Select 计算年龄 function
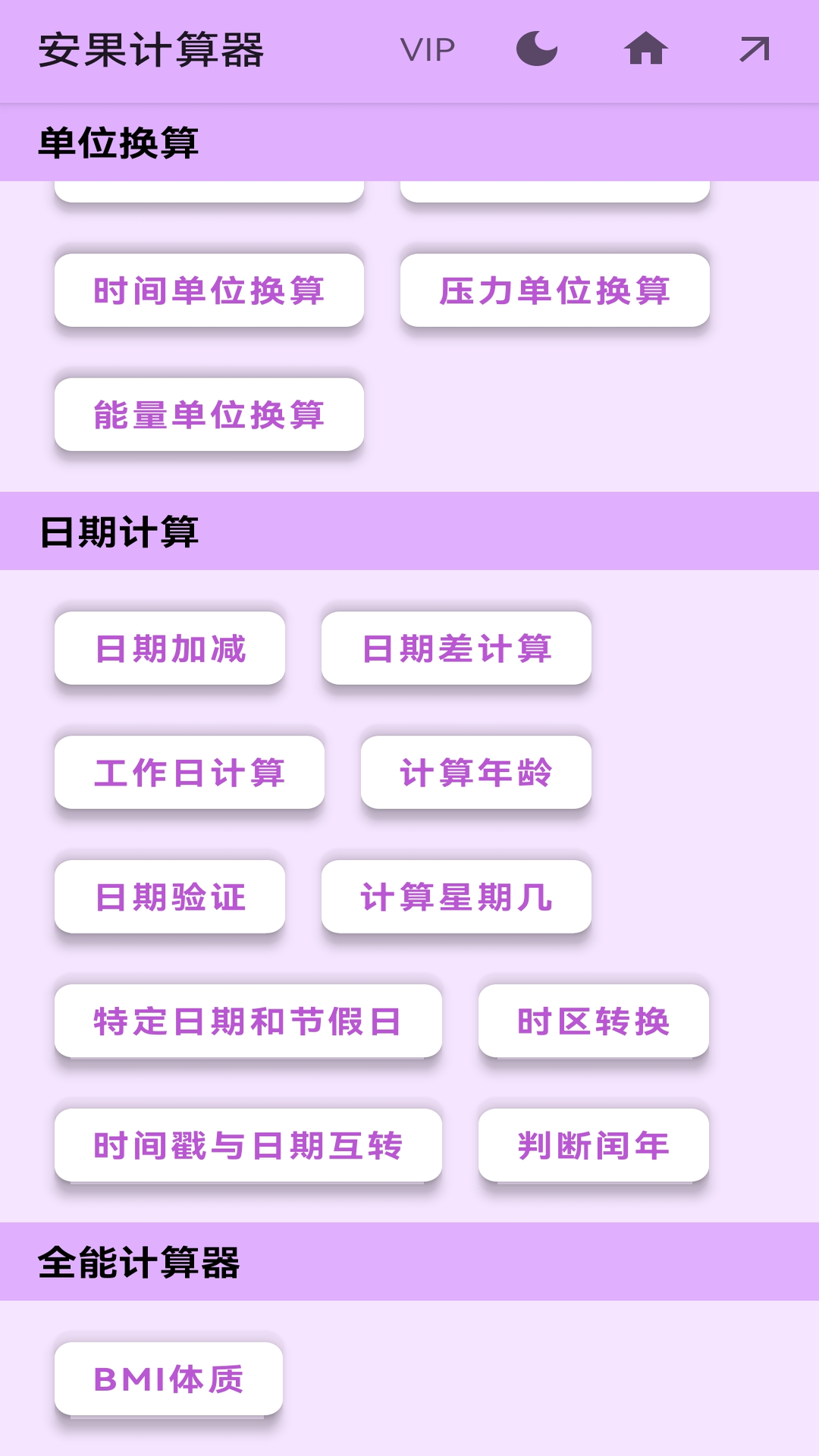The image size is (819, 1456). (x=475, y=772)
